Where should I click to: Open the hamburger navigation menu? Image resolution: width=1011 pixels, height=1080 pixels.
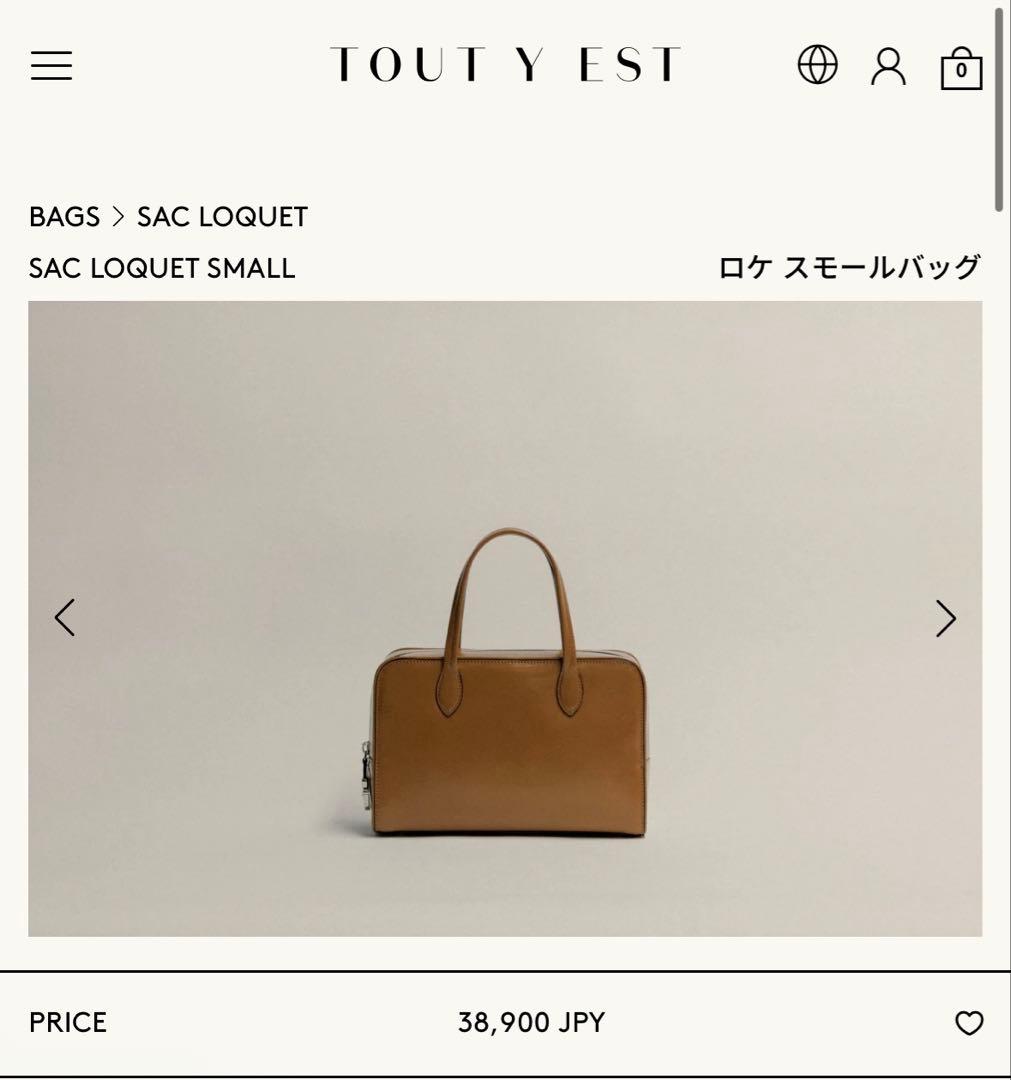(x=53, y=66)
